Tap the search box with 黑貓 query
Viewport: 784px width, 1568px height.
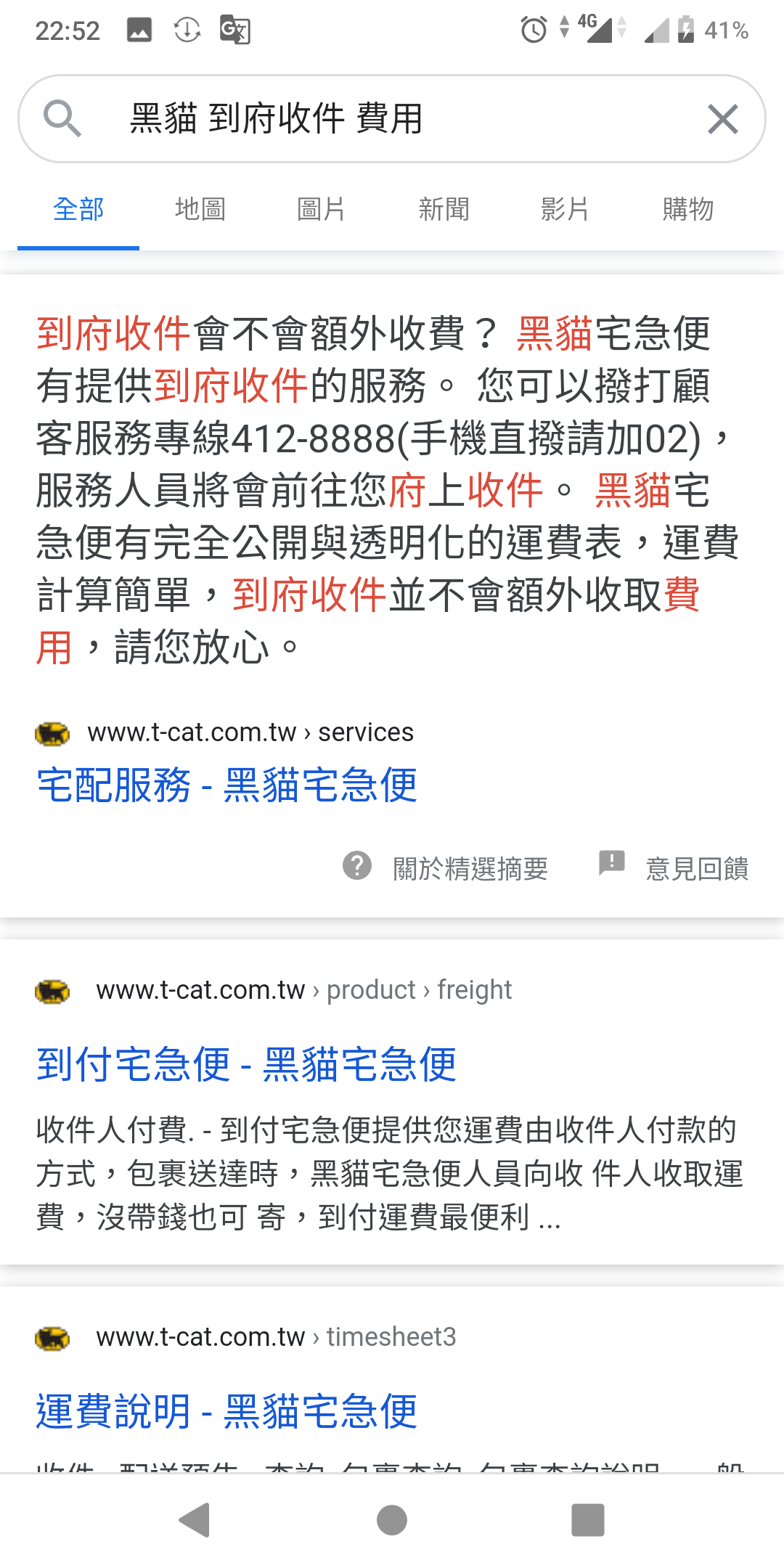392,119
